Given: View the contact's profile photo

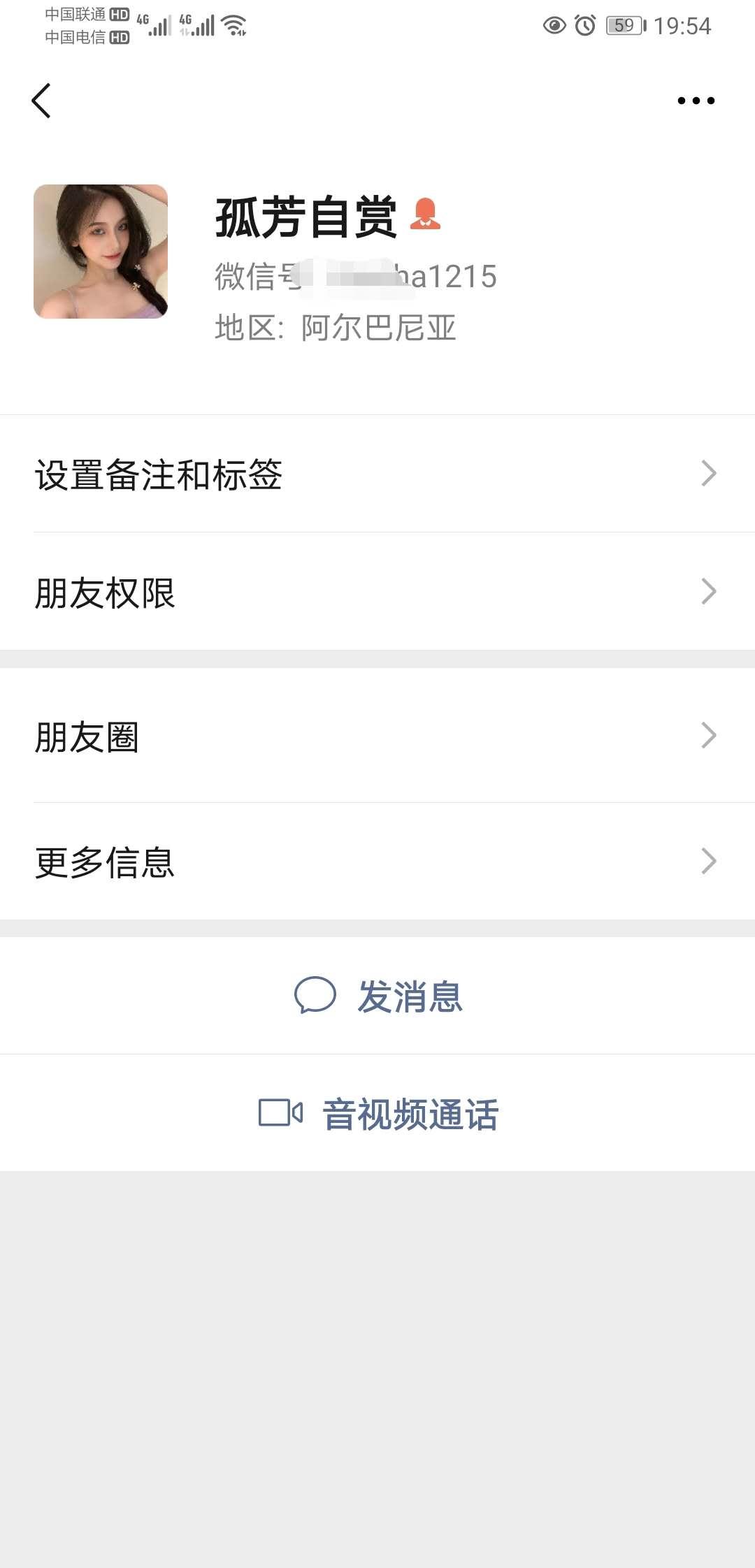Looking at the screenshot, I should (101, 252).
